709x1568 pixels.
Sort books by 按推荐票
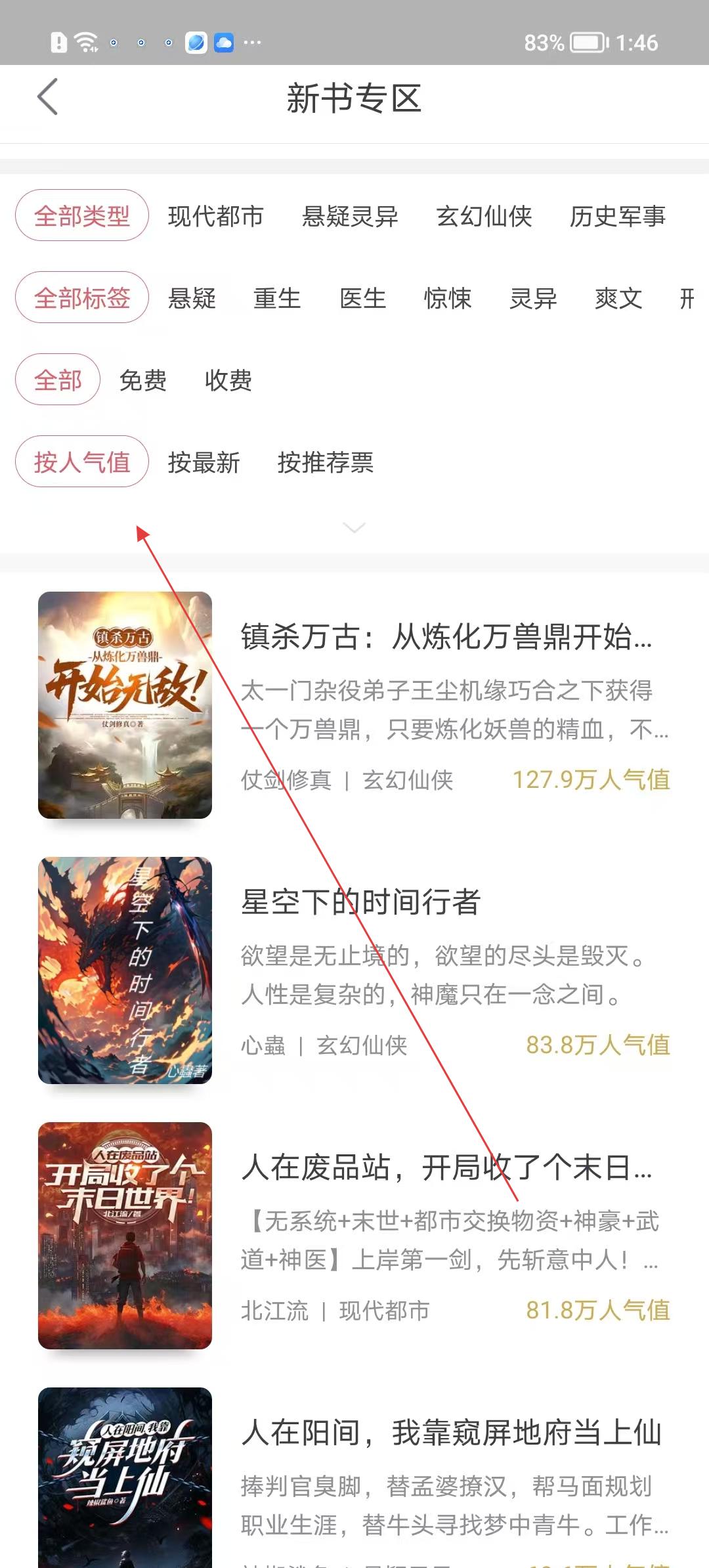tap(325, 462)
